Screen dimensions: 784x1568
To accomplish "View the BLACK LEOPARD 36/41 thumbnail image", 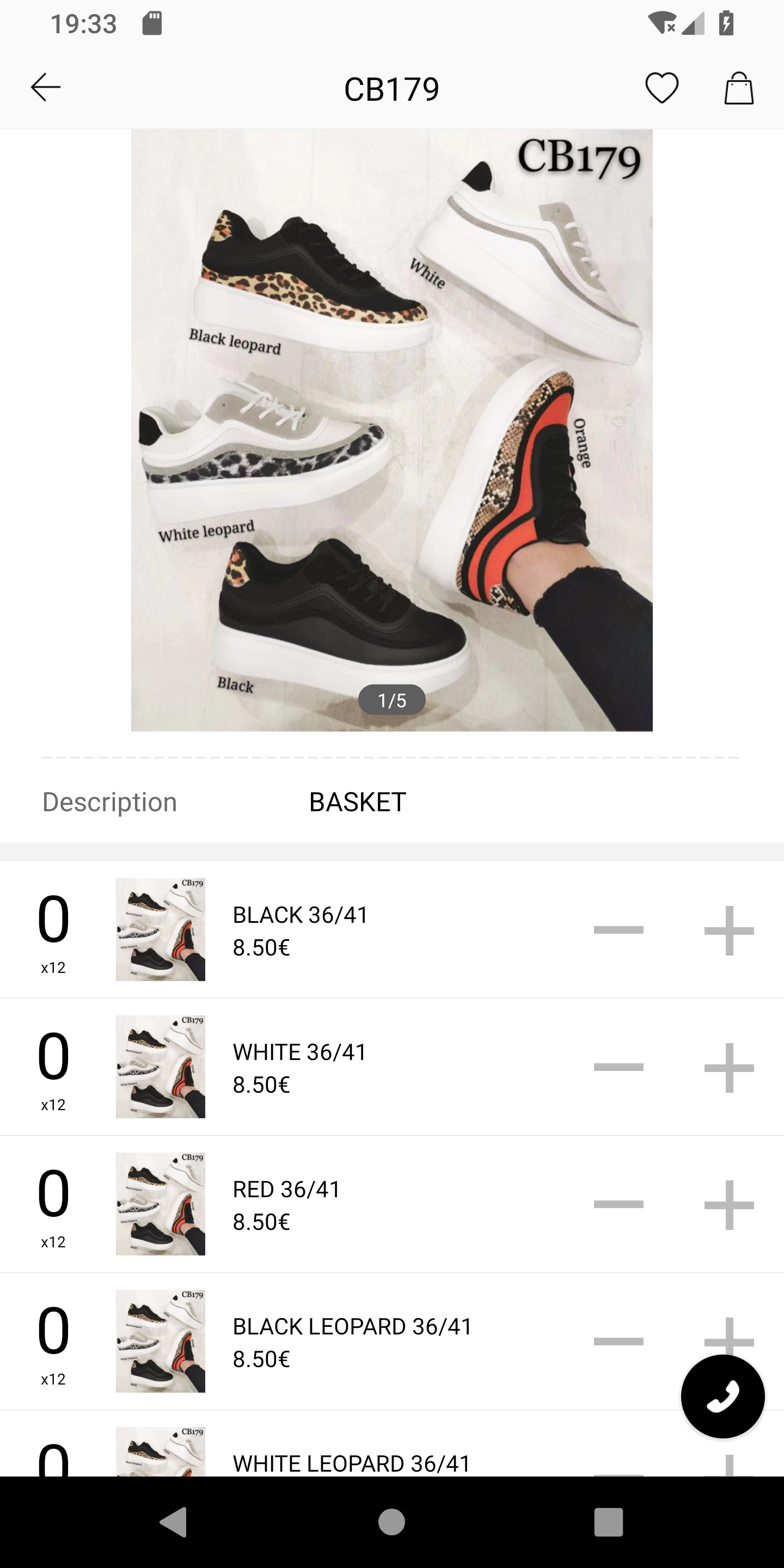I will (x=160, y=1341).
